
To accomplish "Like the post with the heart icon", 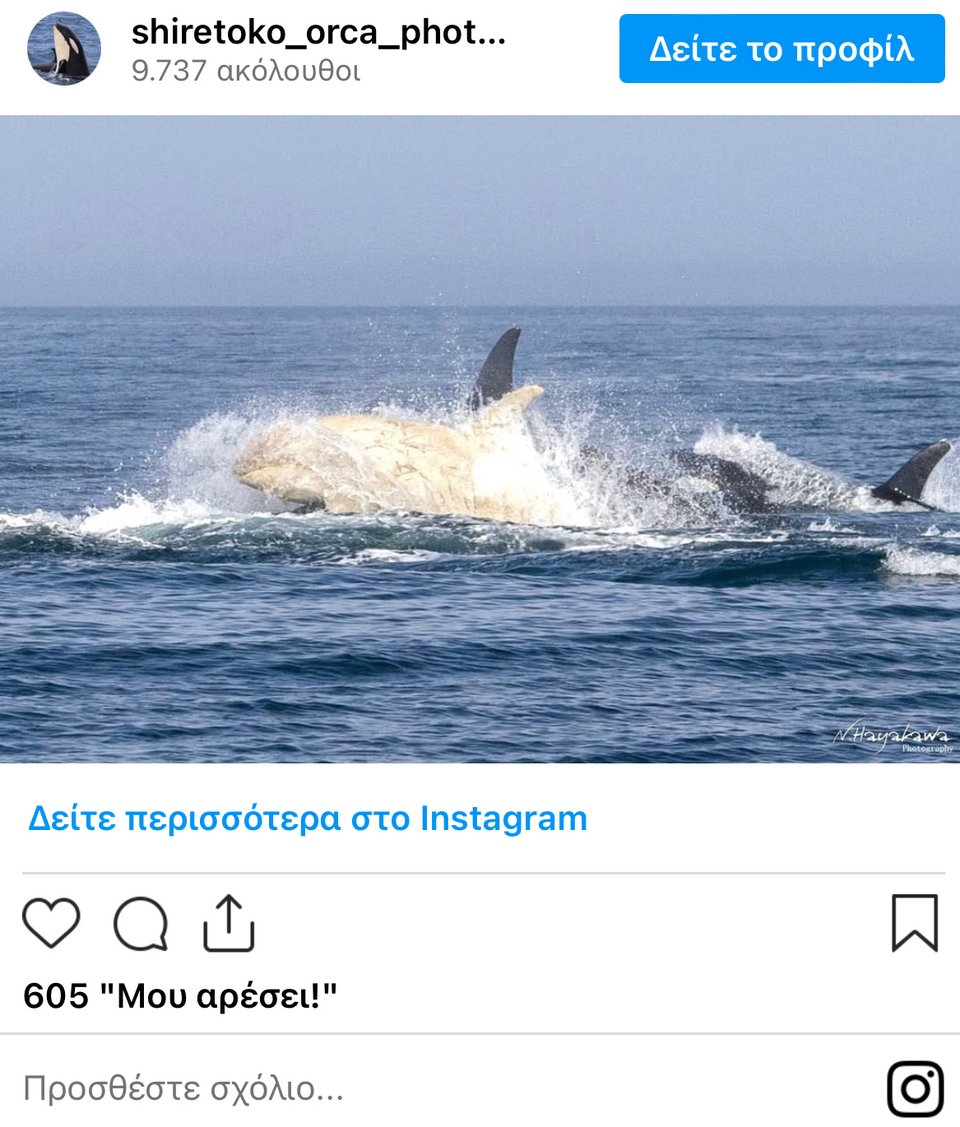I will coord(51,923).
